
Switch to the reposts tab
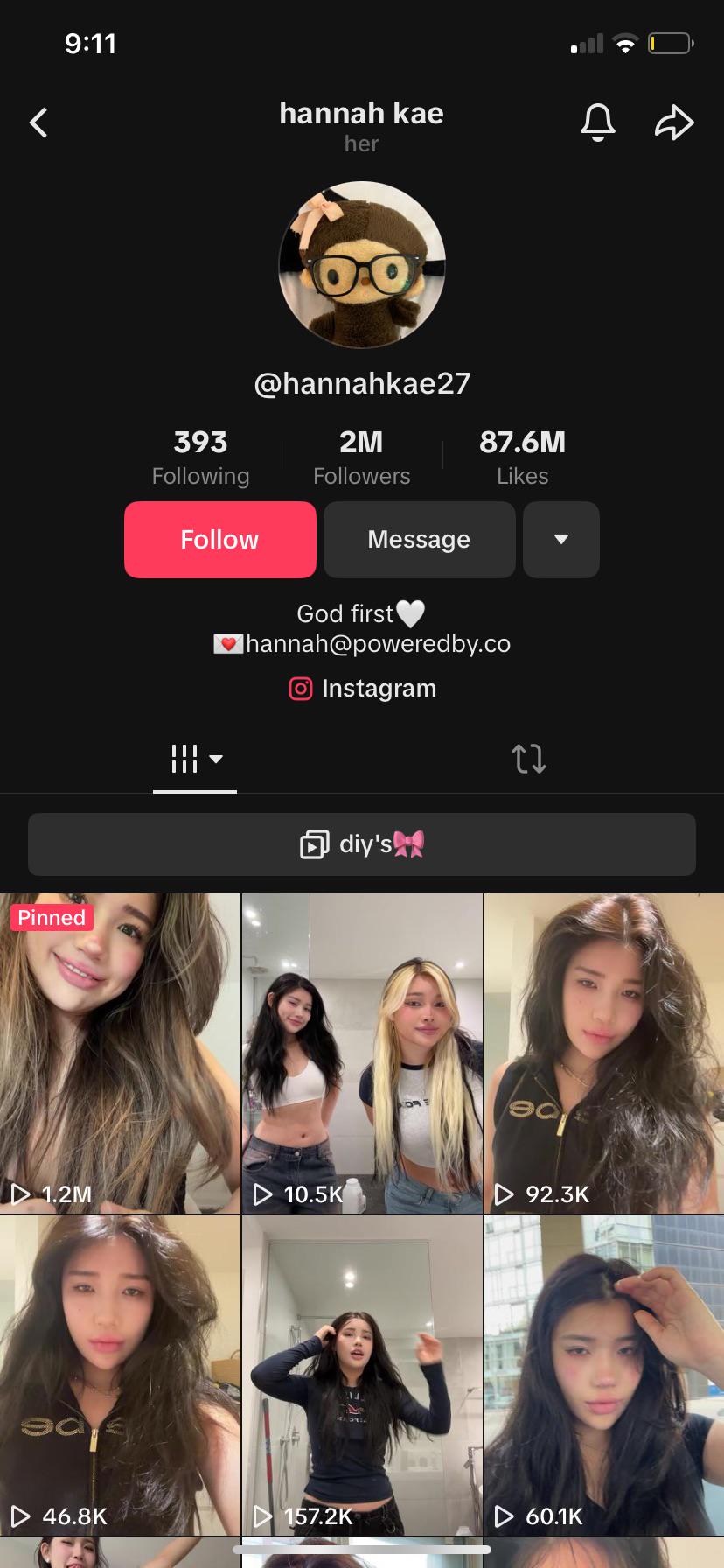[x=529, y=759]
